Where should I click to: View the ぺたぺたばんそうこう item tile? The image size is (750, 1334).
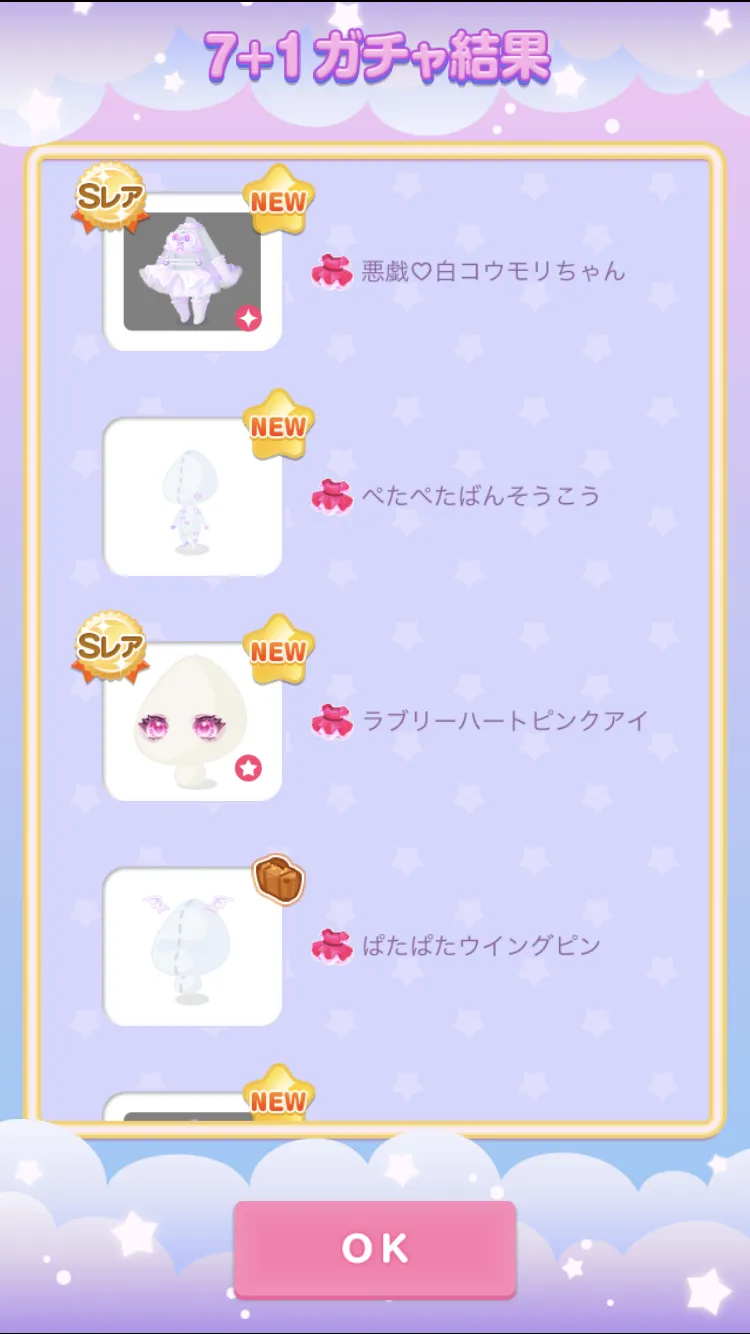click(x=193, y=497)
